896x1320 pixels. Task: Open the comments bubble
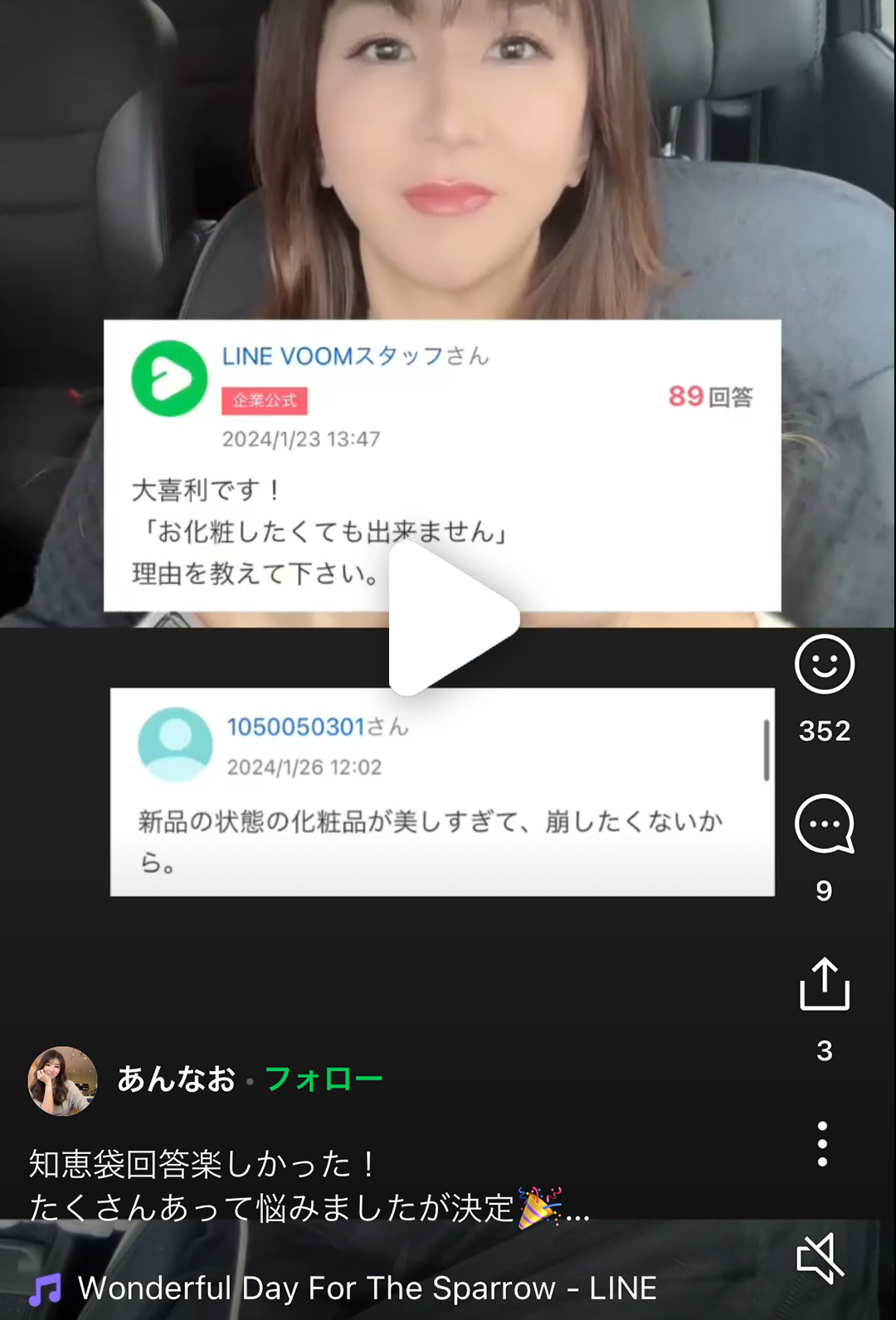point(824,824)
